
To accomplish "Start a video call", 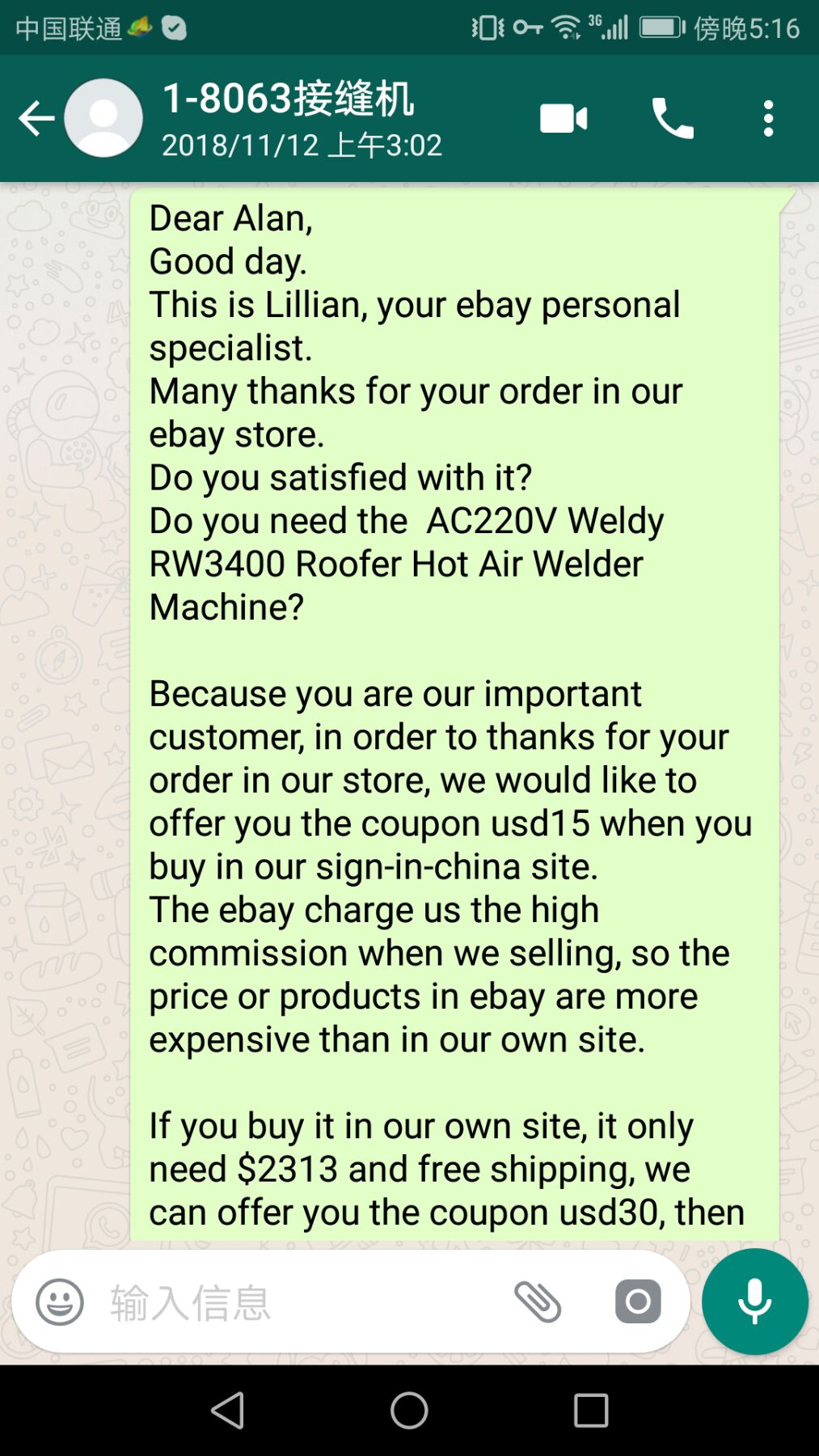I will (x=564, y=119).
